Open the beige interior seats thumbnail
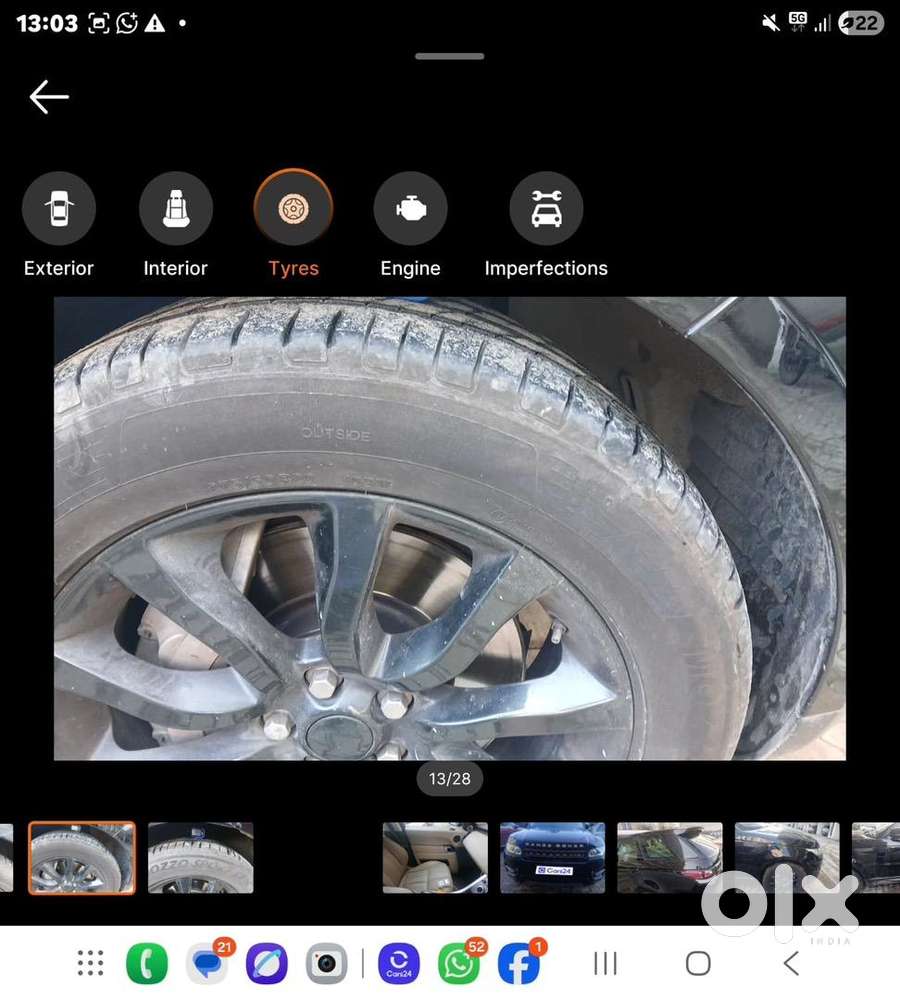The image size is (900, 1000). (x=435, y=857)
